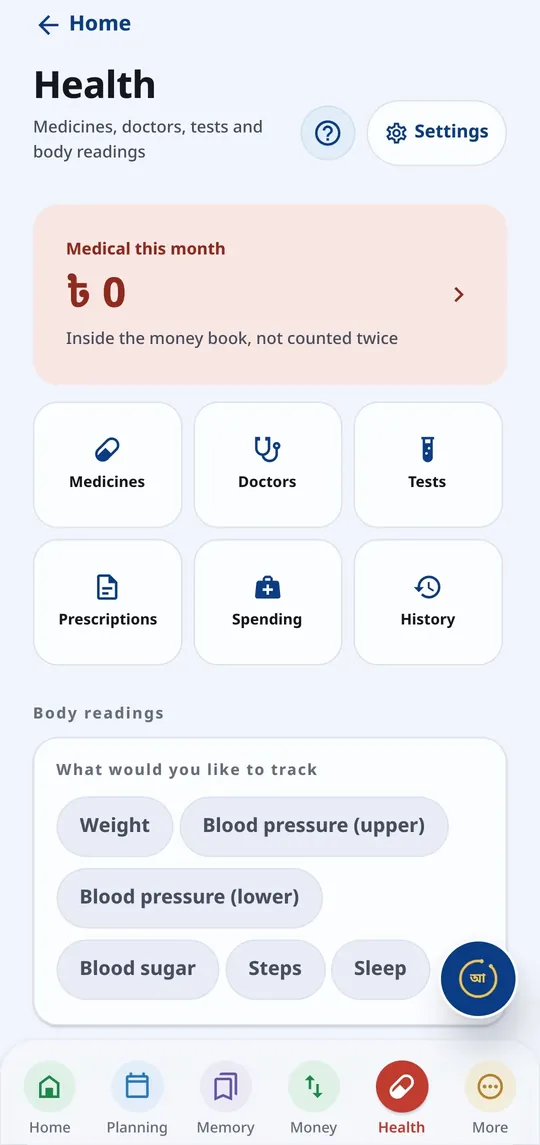Open the Medicines tile

107,464
